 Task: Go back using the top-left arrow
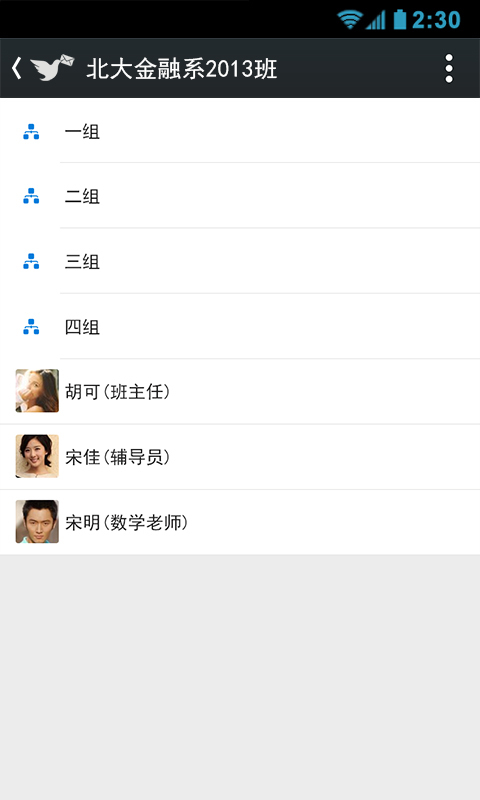(17, 68)
